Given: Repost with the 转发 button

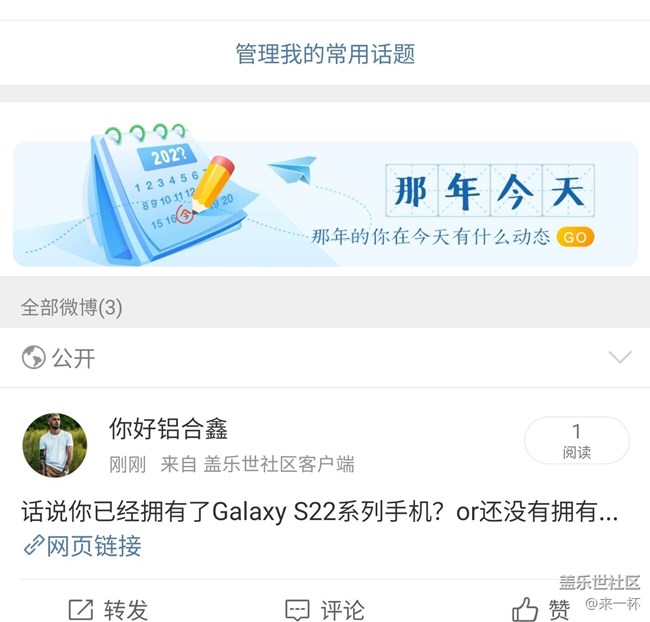Looking at the screenshot, I should (108, 609).
